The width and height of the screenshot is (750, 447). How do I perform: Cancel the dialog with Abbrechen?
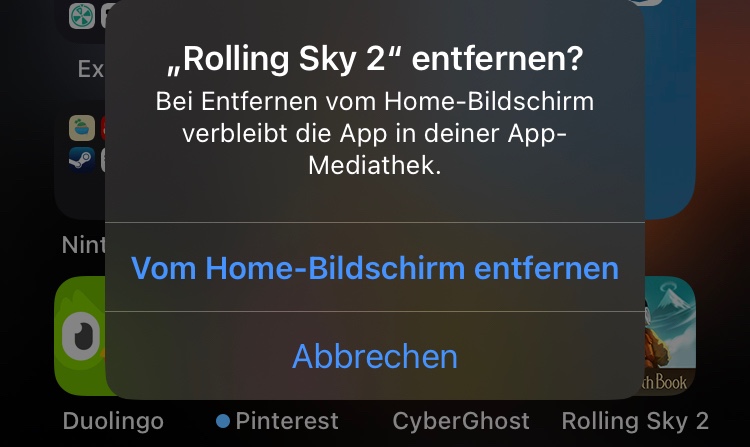pos(375,356)
